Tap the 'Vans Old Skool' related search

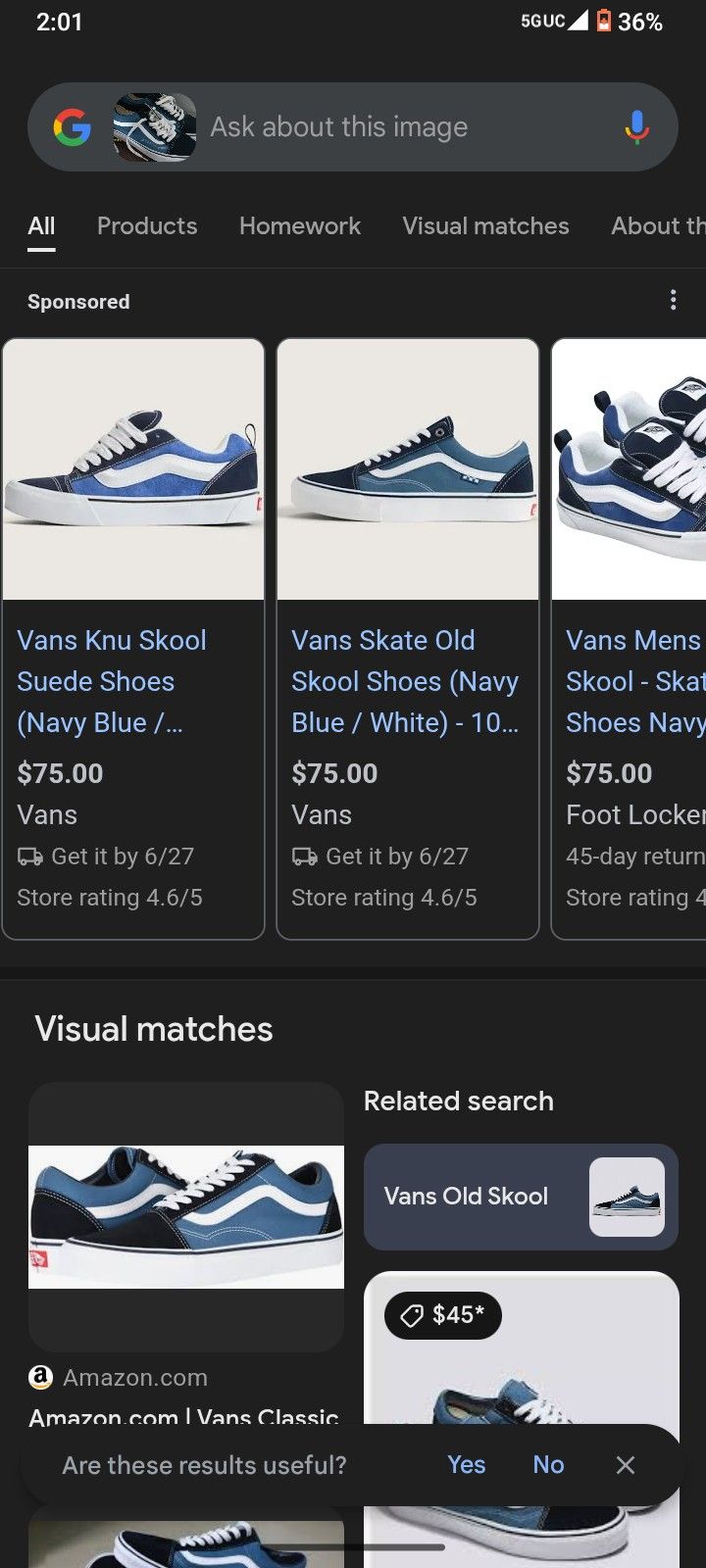[521, 1197]
